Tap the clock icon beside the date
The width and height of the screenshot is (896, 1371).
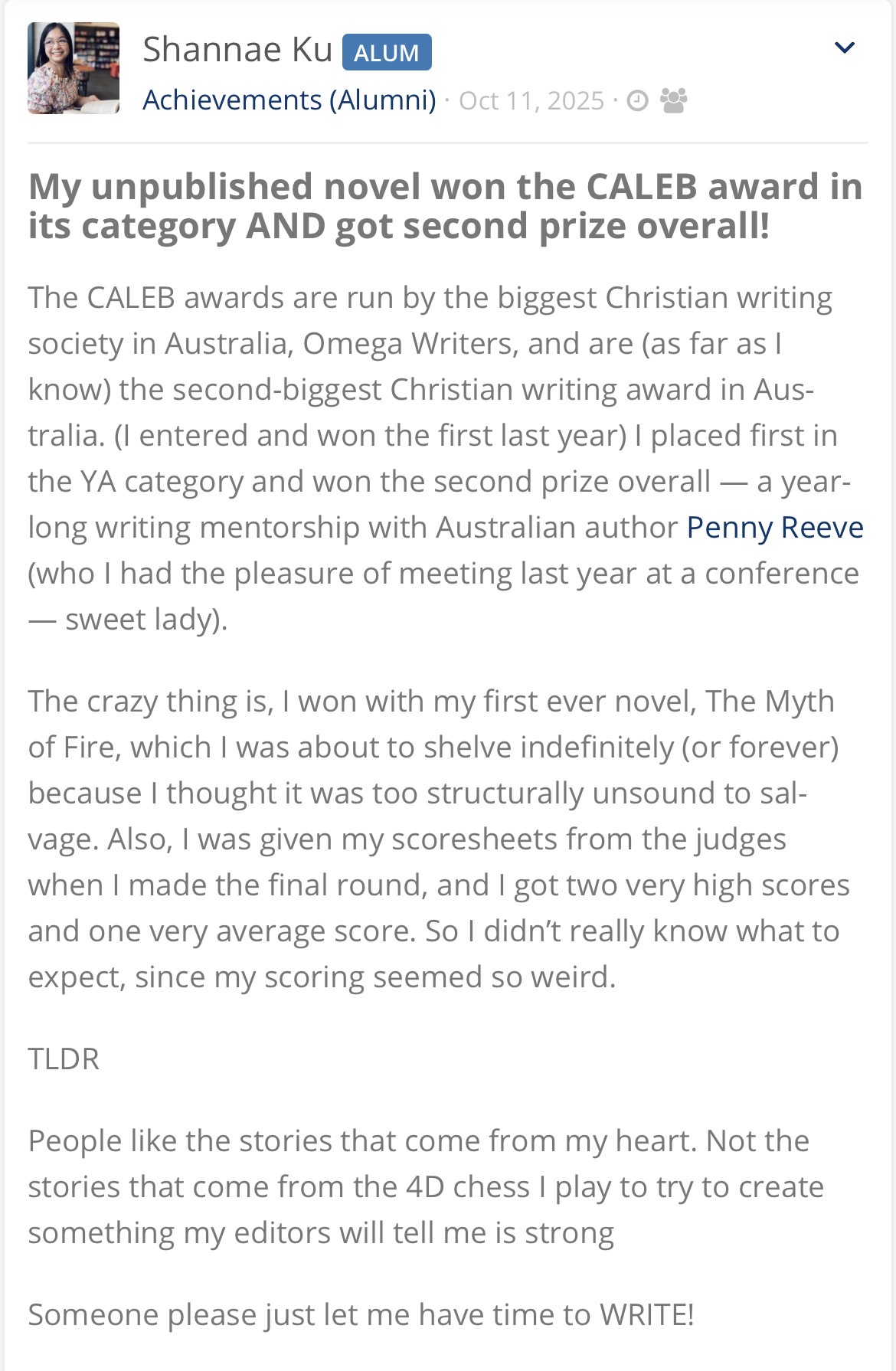tap(637, 100)
